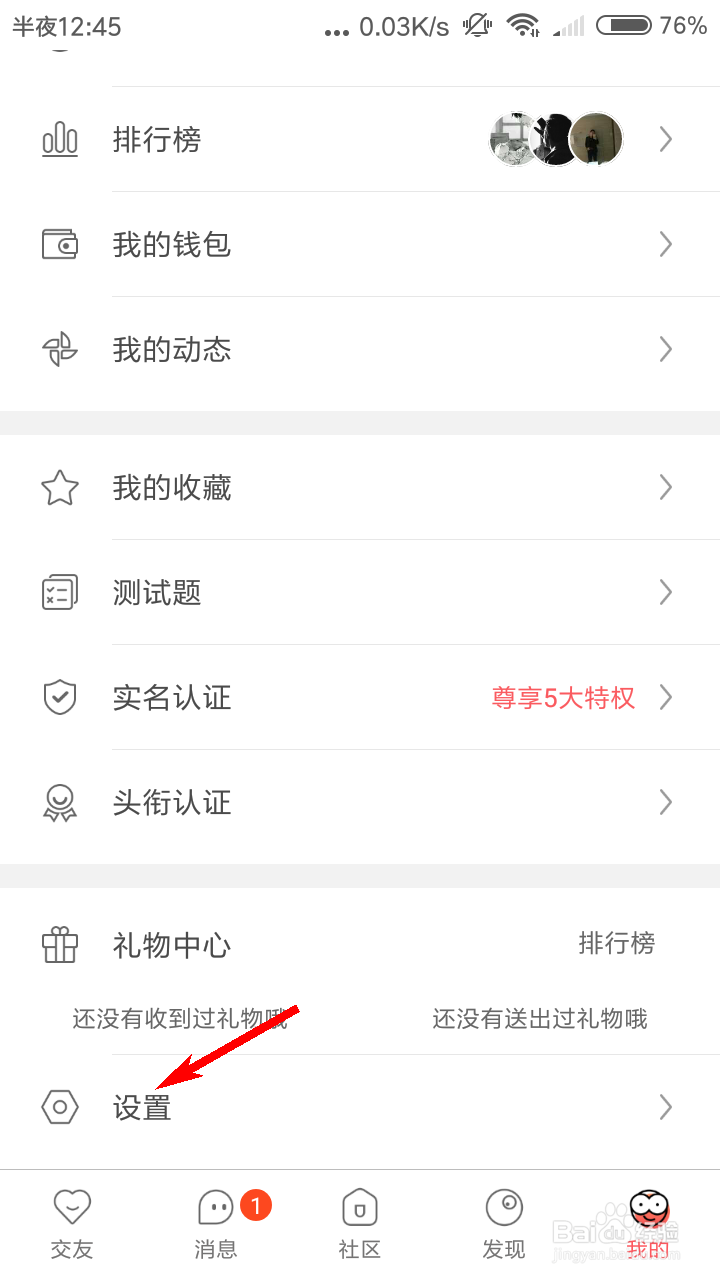
Task: Click the medal icon for 头衔认证
Action: [x=60, y=802]
